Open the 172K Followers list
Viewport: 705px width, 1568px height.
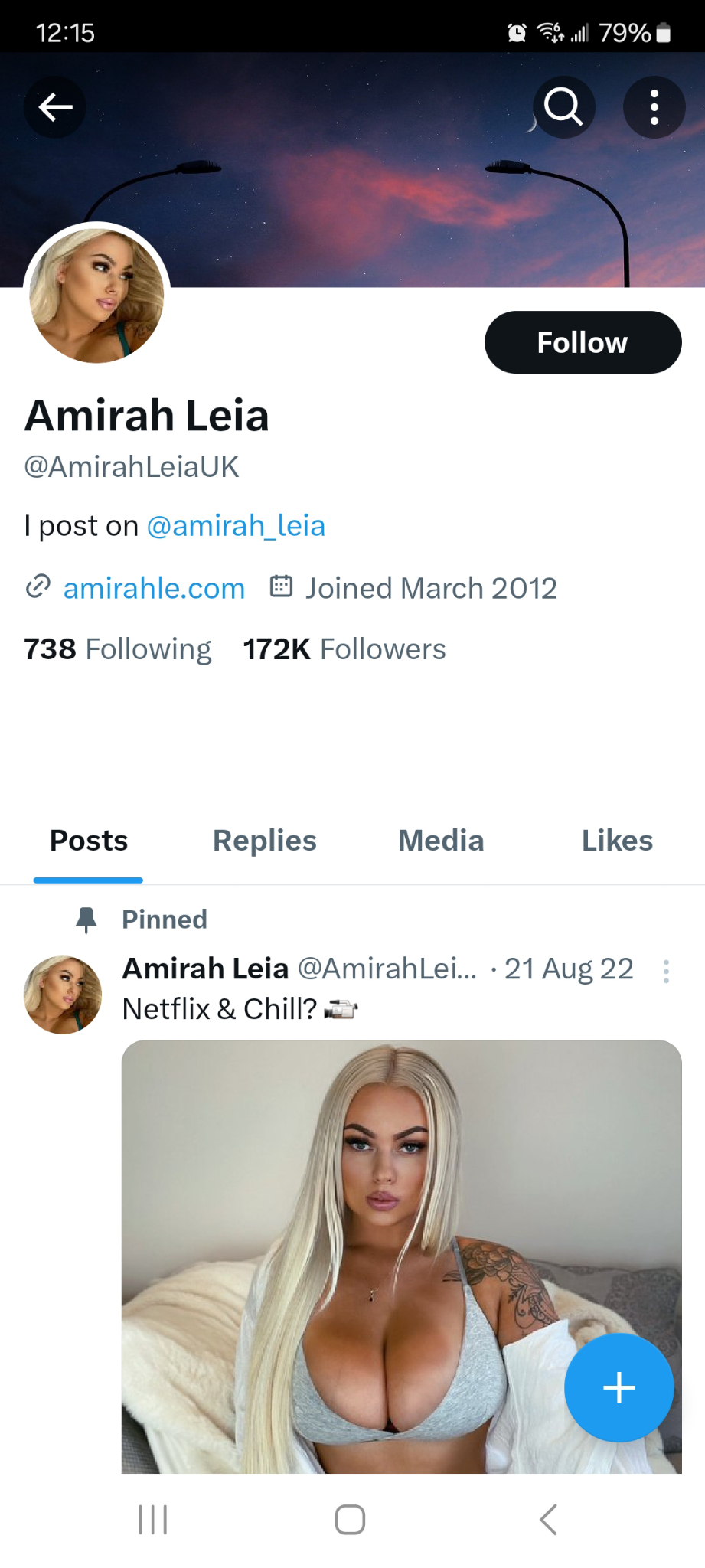coord(344,648)
